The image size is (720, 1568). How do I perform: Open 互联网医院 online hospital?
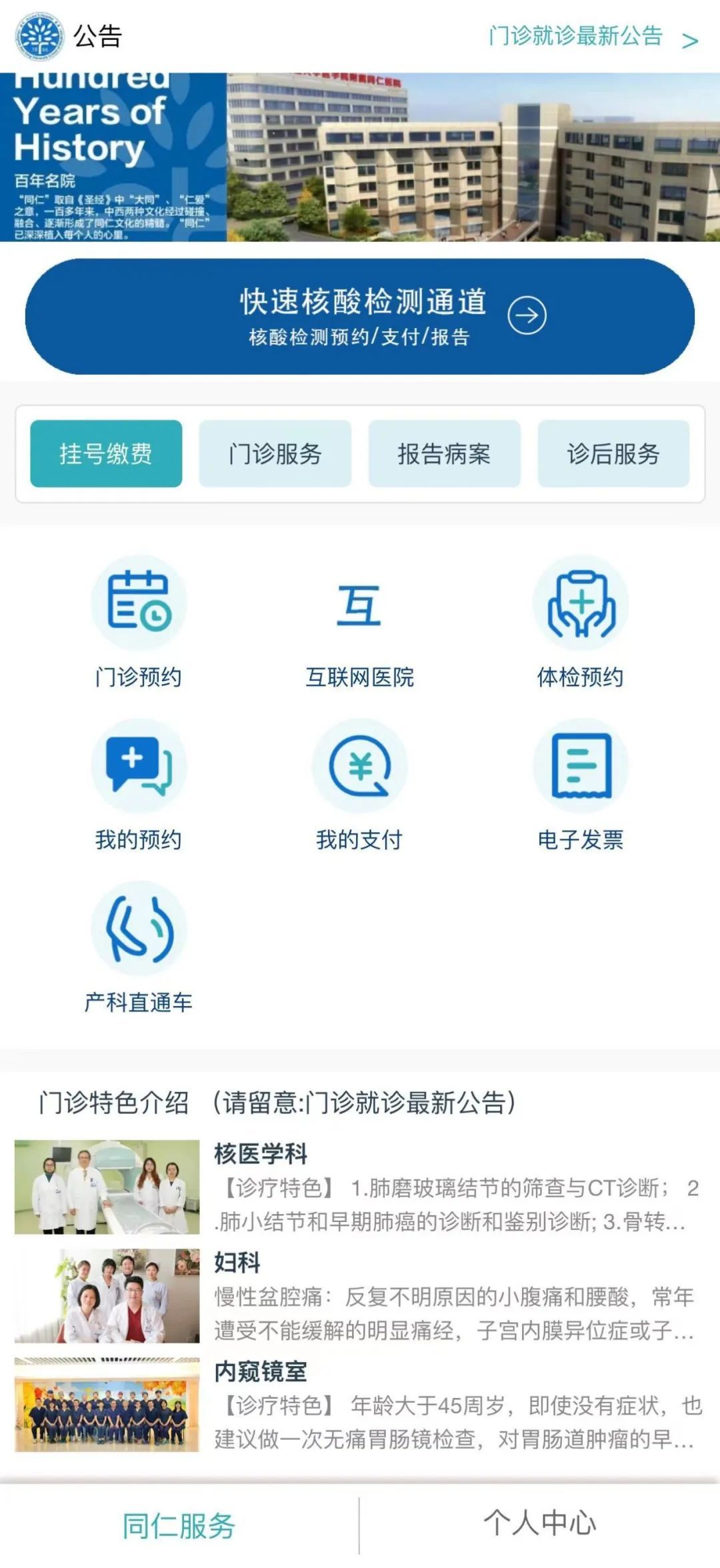(x=360, y=621)
